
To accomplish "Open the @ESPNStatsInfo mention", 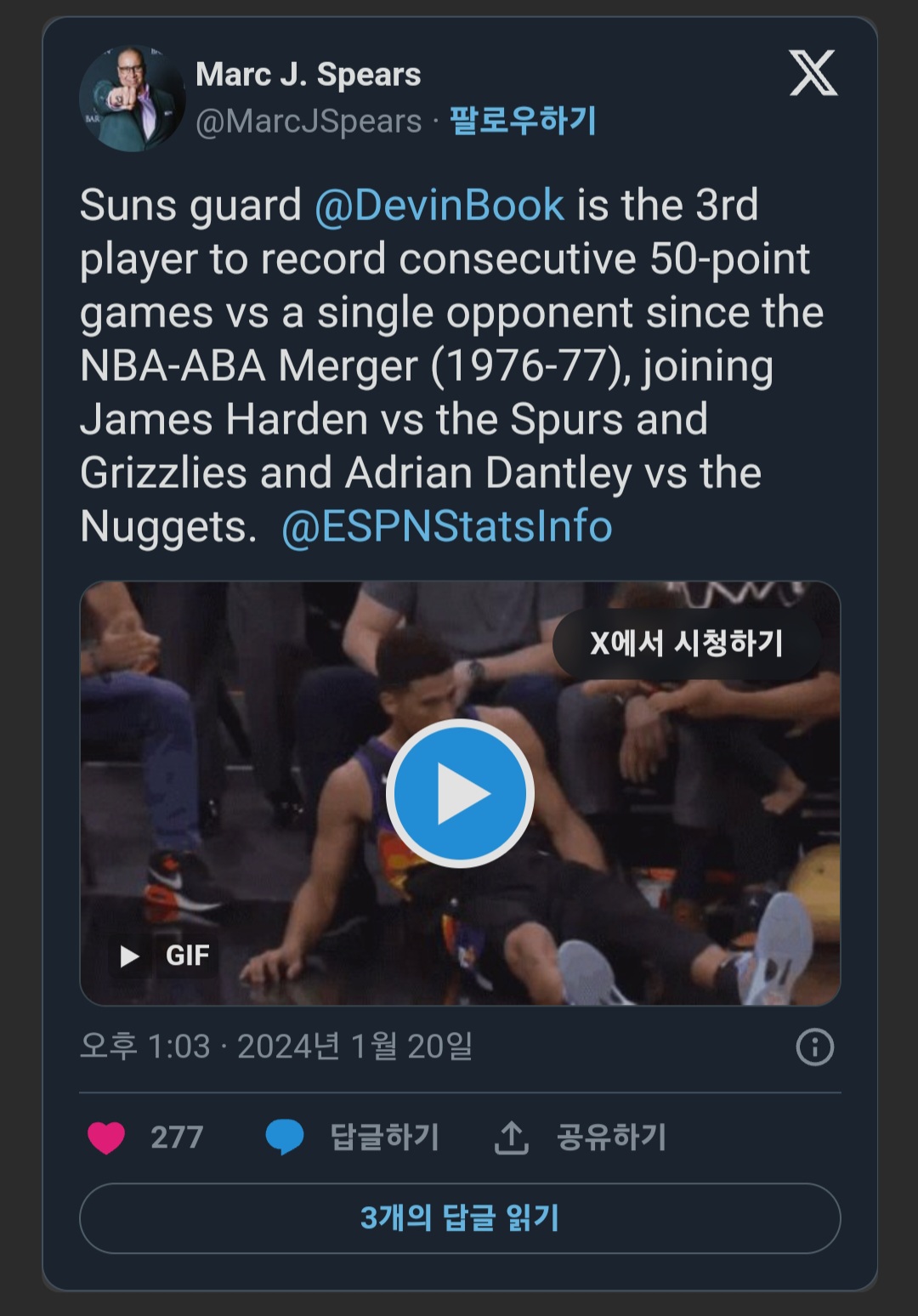I will click(446, 526).
